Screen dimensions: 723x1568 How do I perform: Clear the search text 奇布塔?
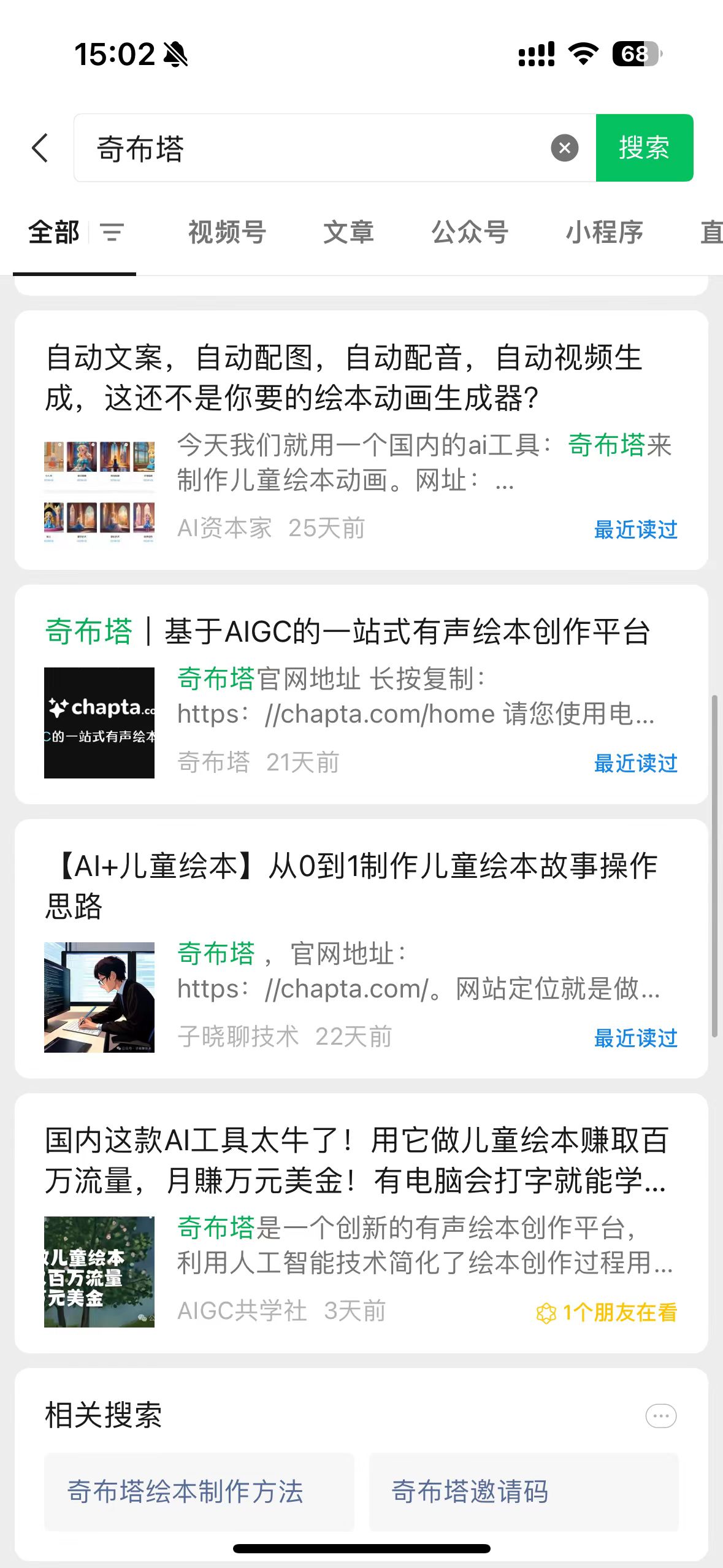tap(564, 148)
